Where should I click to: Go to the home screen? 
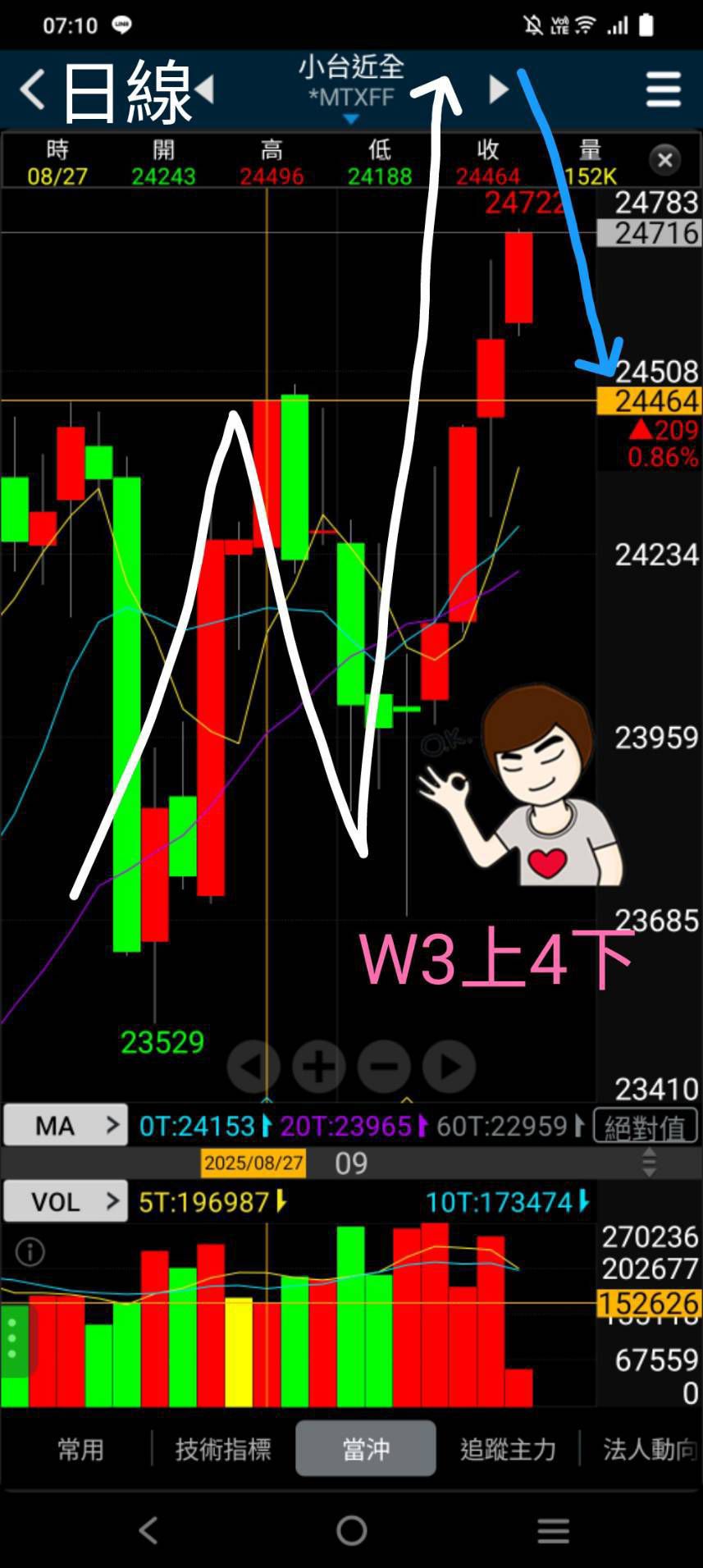point(351,1530)
